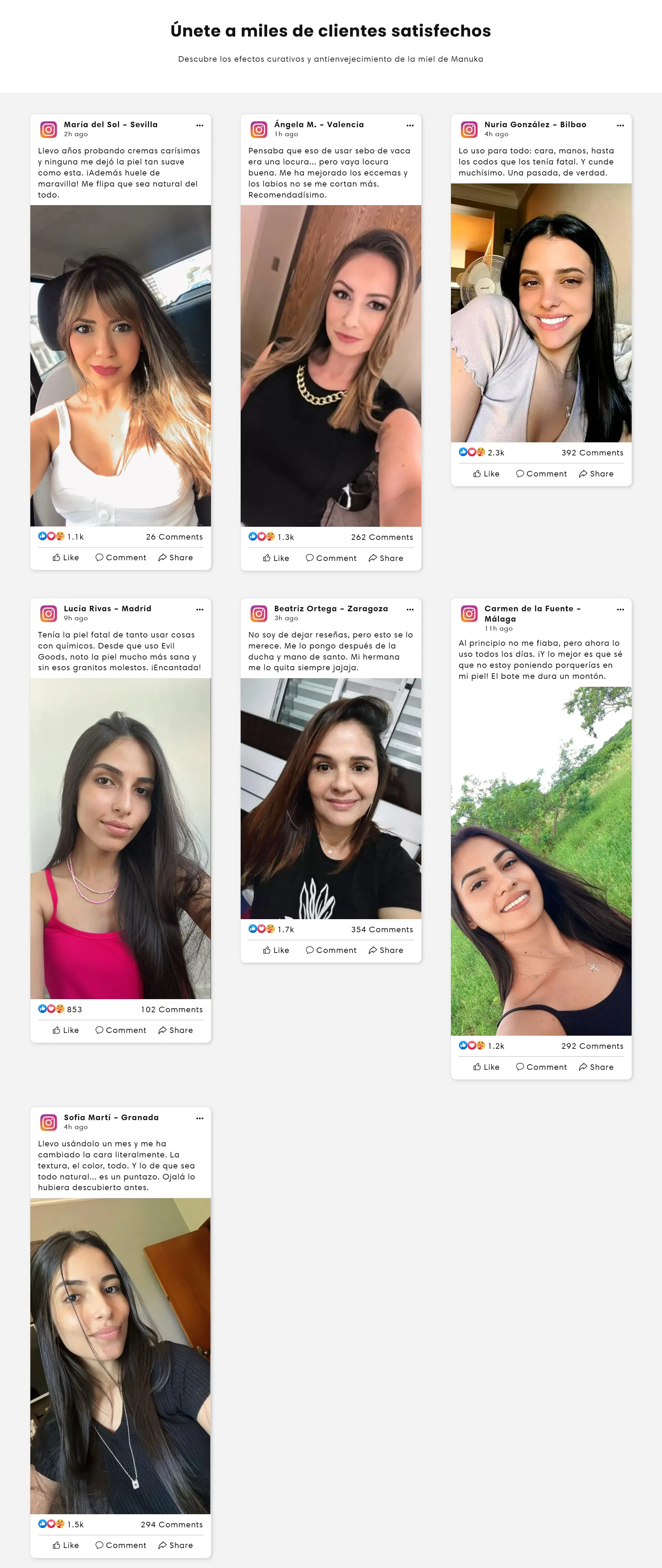Comment on María del Sol's post

[121, 557]
